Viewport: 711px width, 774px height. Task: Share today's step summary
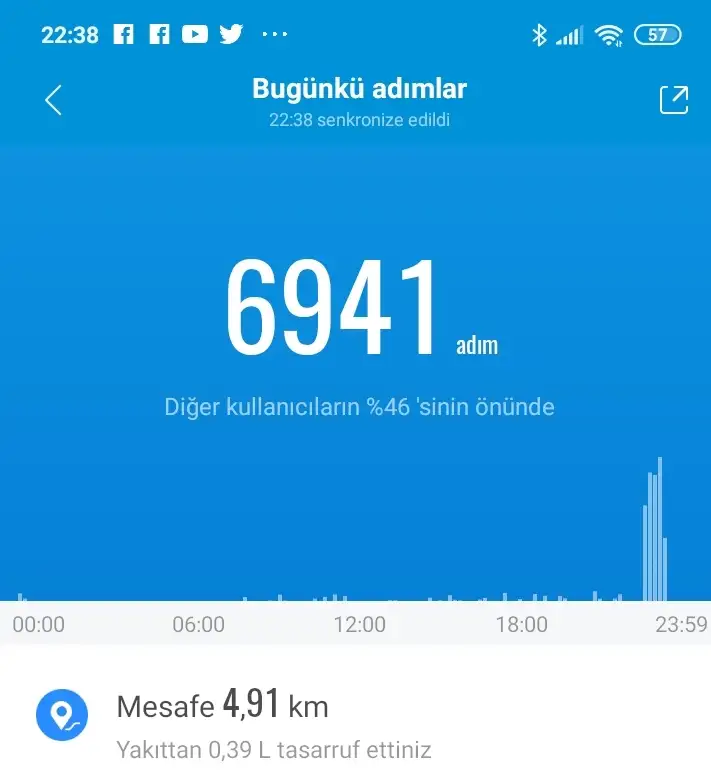click(x=673, y=100)
